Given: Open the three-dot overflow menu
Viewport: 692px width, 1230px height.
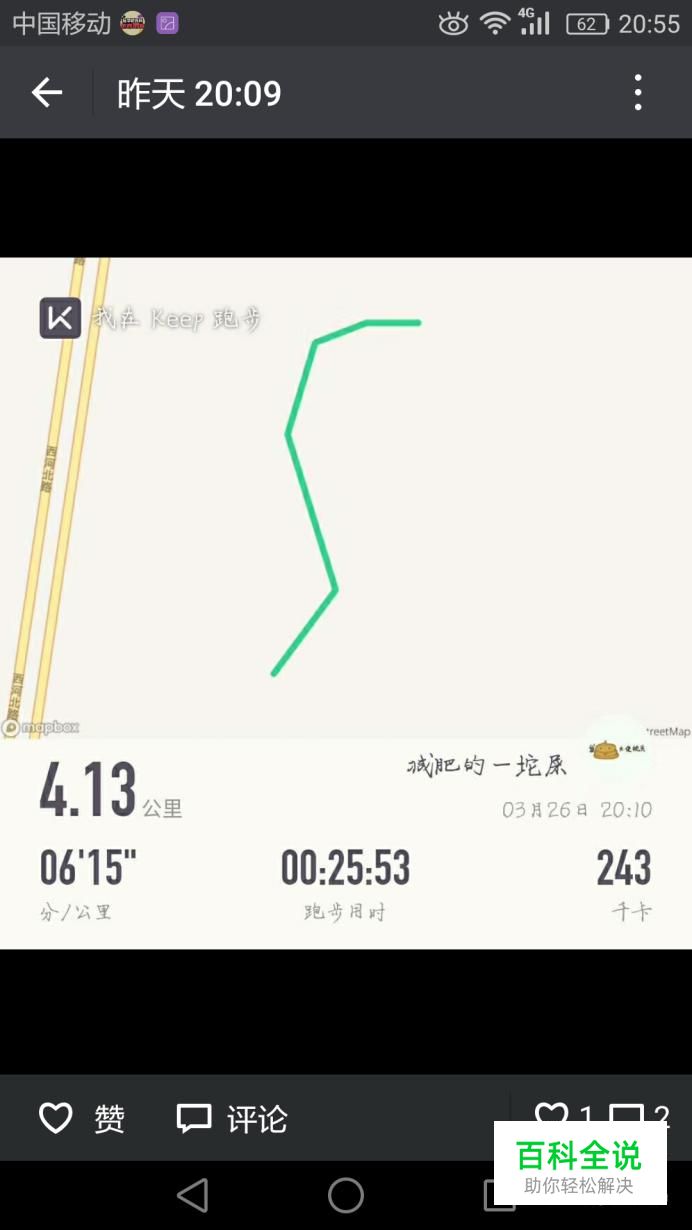Looking at the screenshot, I should point(638,93).
